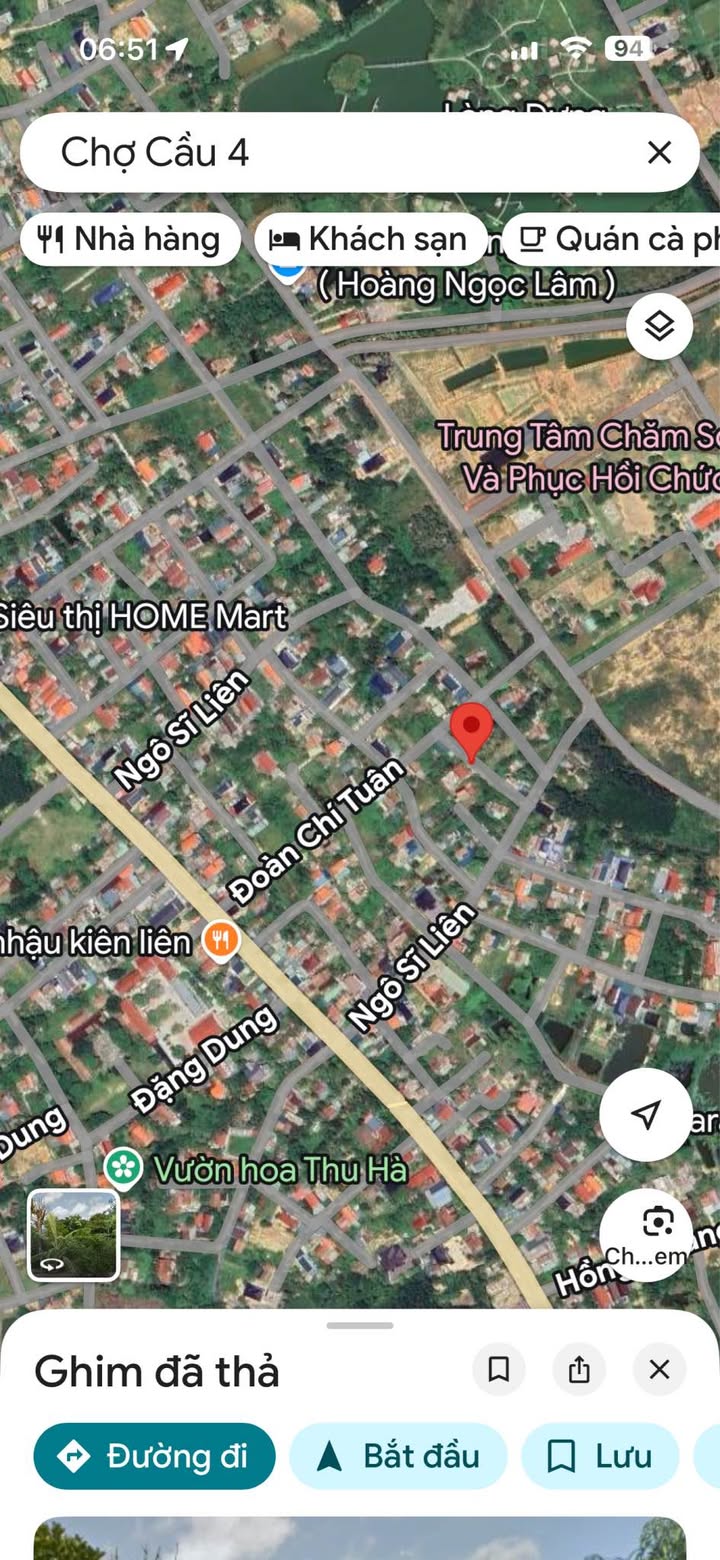Tap the Đường đi directions button

pos(154,1456)
